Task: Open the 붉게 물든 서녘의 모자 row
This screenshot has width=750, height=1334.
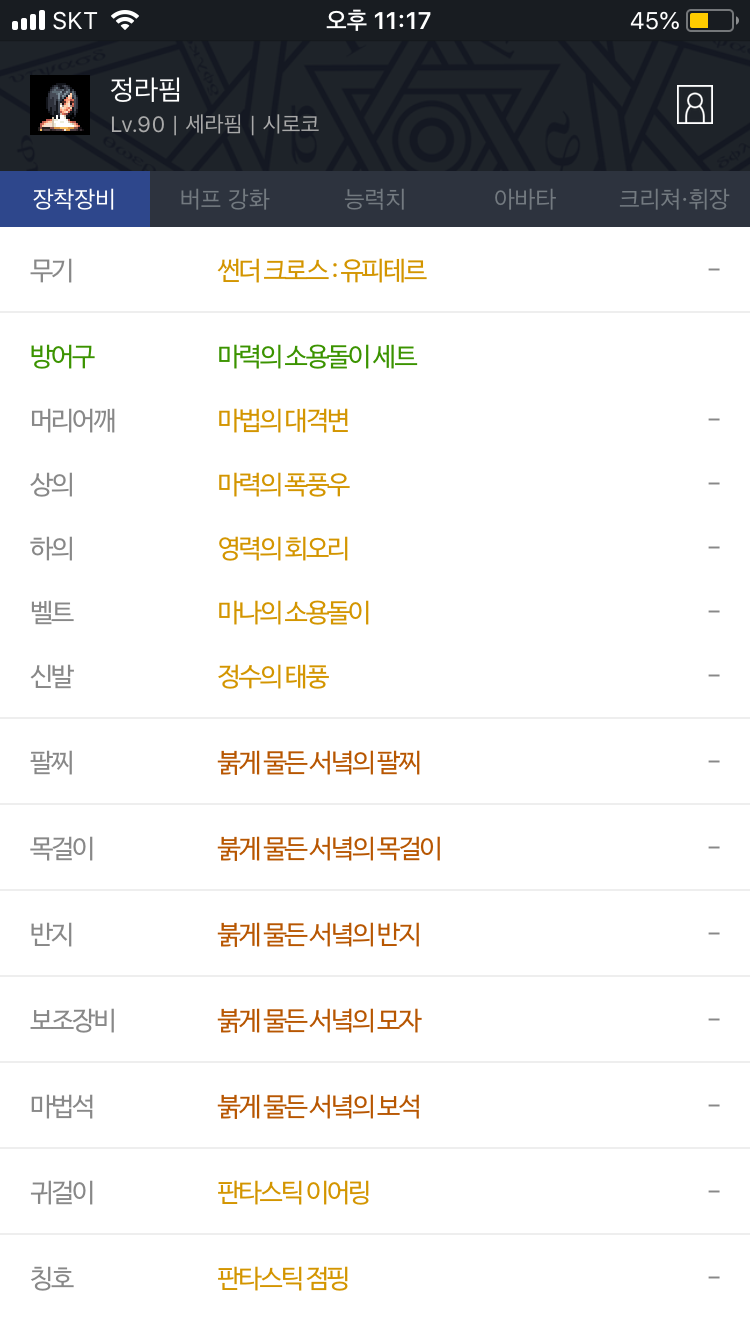Action: [375, 1020]
